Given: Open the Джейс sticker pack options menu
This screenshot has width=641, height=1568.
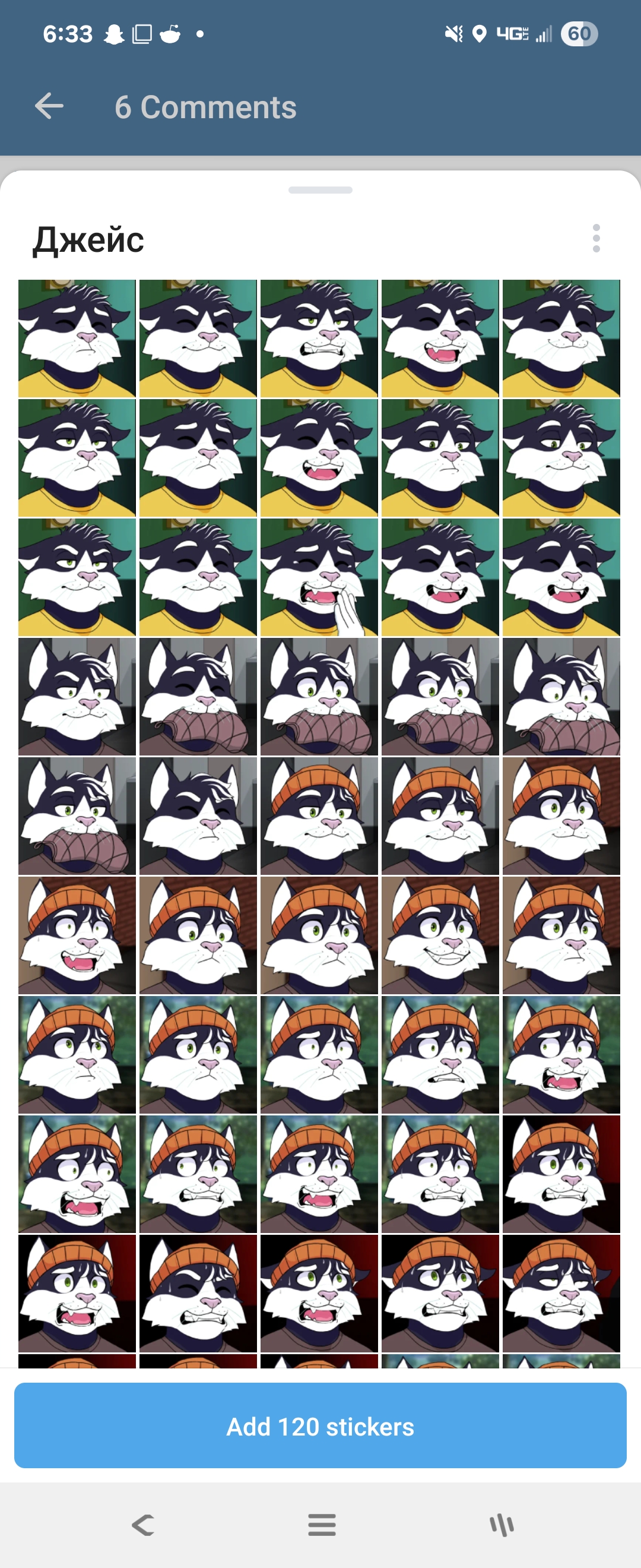Looking at the screenshot, I should [596, 238].
